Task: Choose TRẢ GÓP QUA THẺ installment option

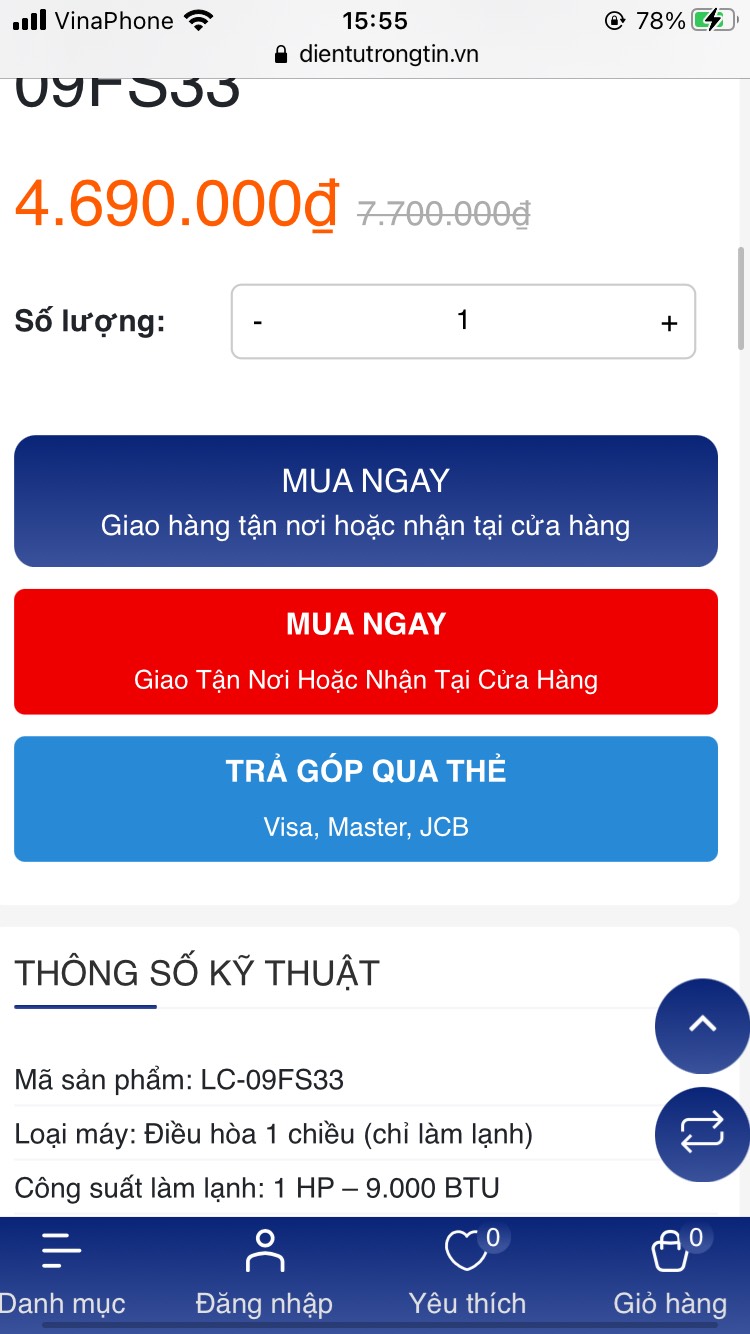Action: [366, 798]
